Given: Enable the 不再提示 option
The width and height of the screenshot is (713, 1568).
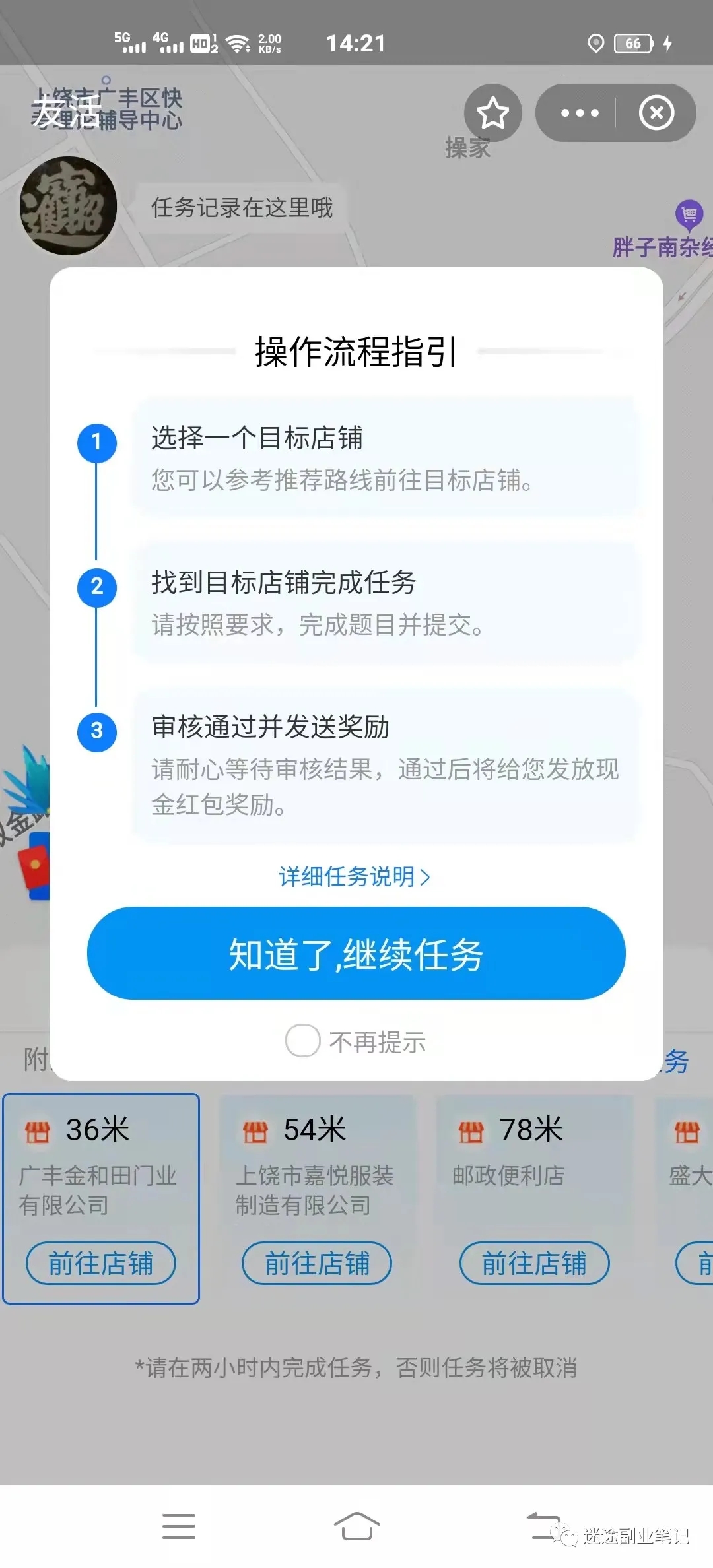Looking at the screenshot, I should click(x=302, y=1041).
